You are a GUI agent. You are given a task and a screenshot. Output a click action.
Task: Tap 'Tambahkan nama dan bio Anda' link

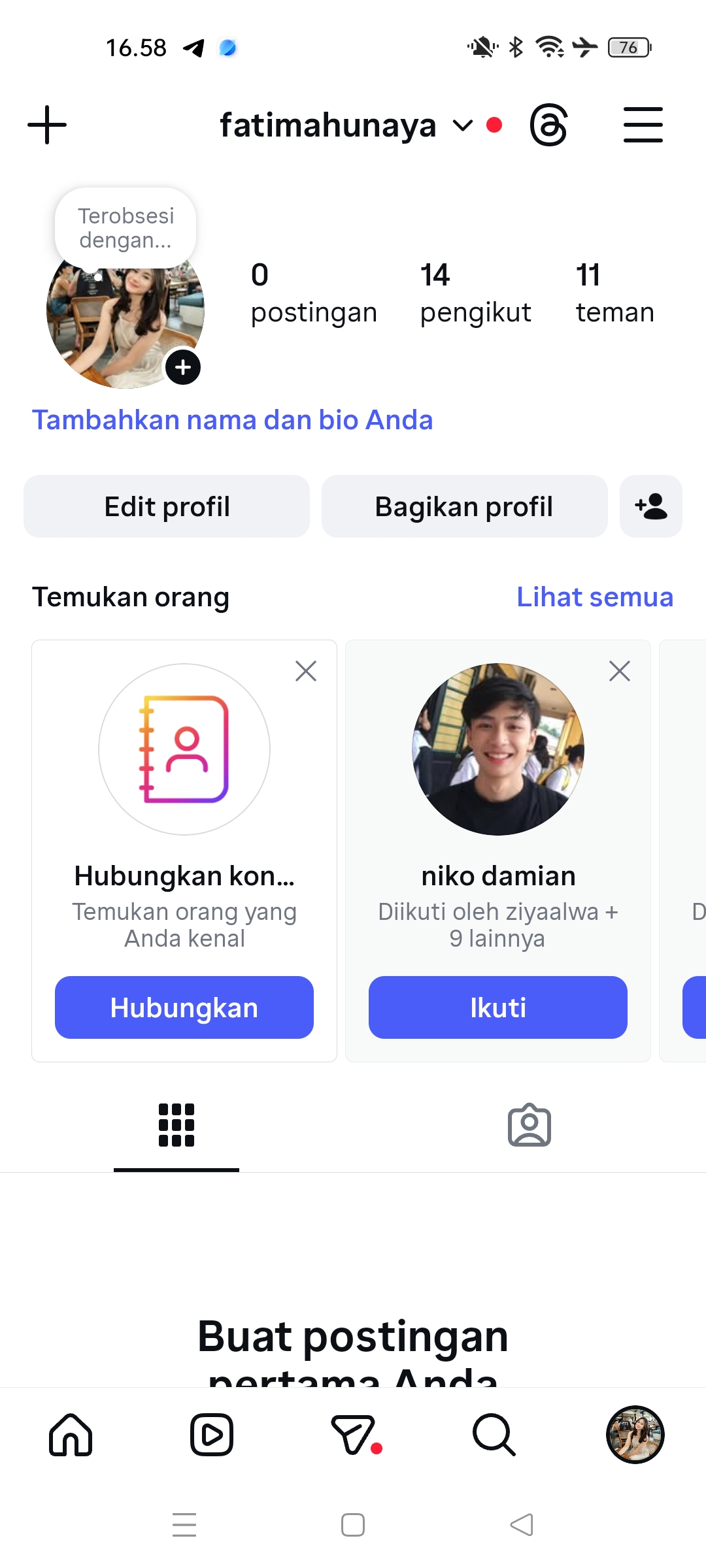[233, 420]
